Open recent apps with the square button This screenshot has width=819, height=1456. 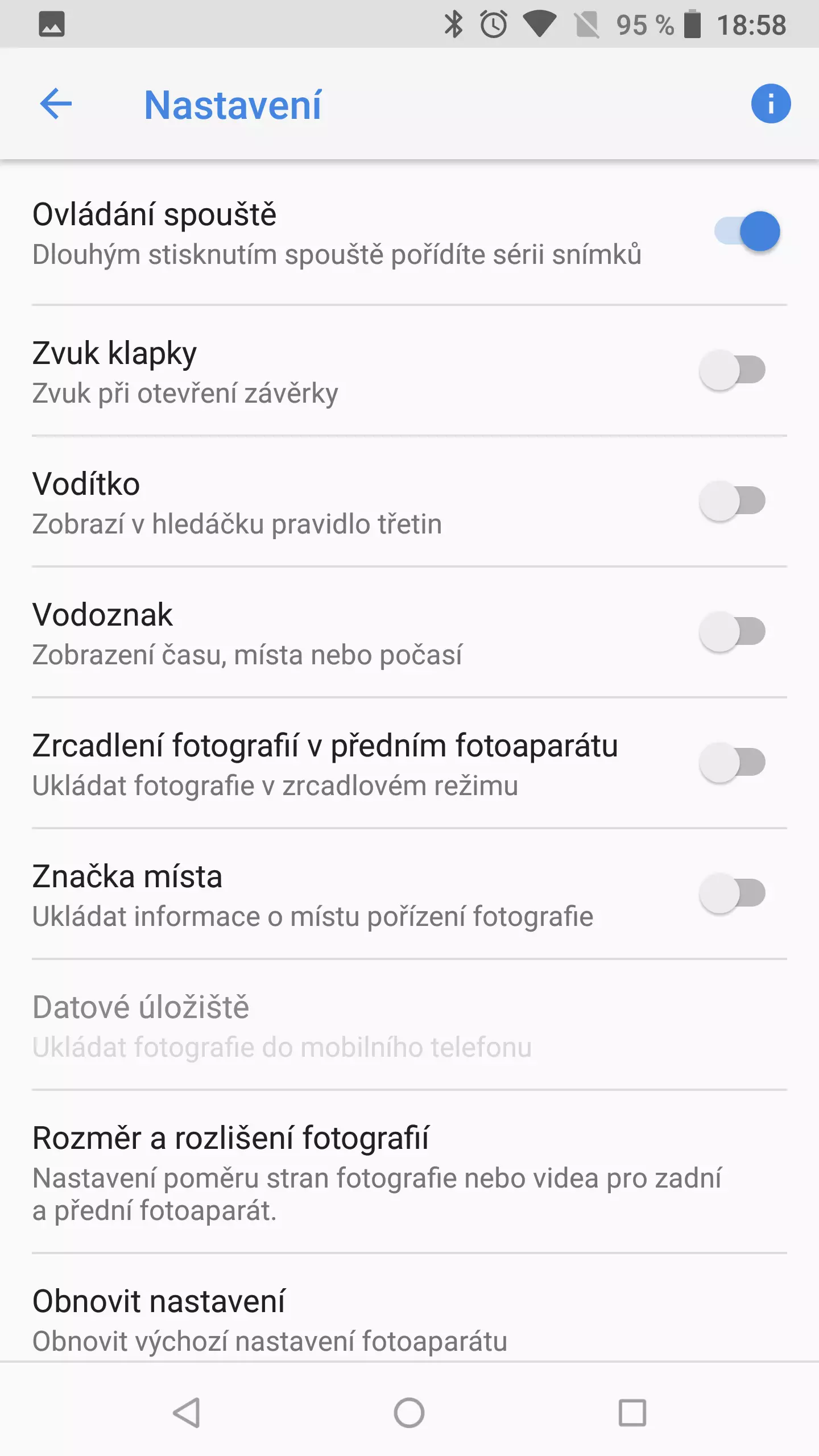(x=632, y=1412)
